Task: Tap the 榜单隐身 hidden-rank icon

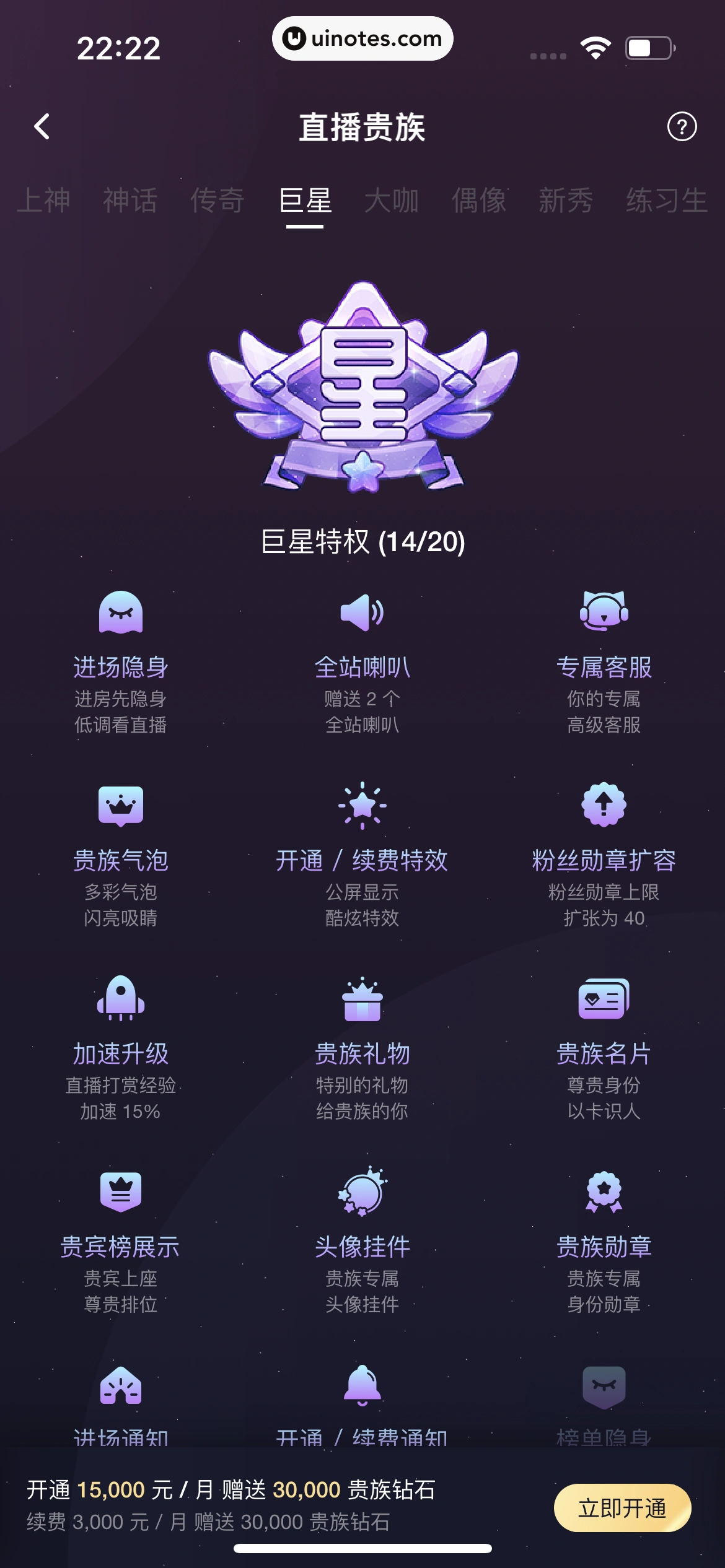Action: (x=604, y=1386)
